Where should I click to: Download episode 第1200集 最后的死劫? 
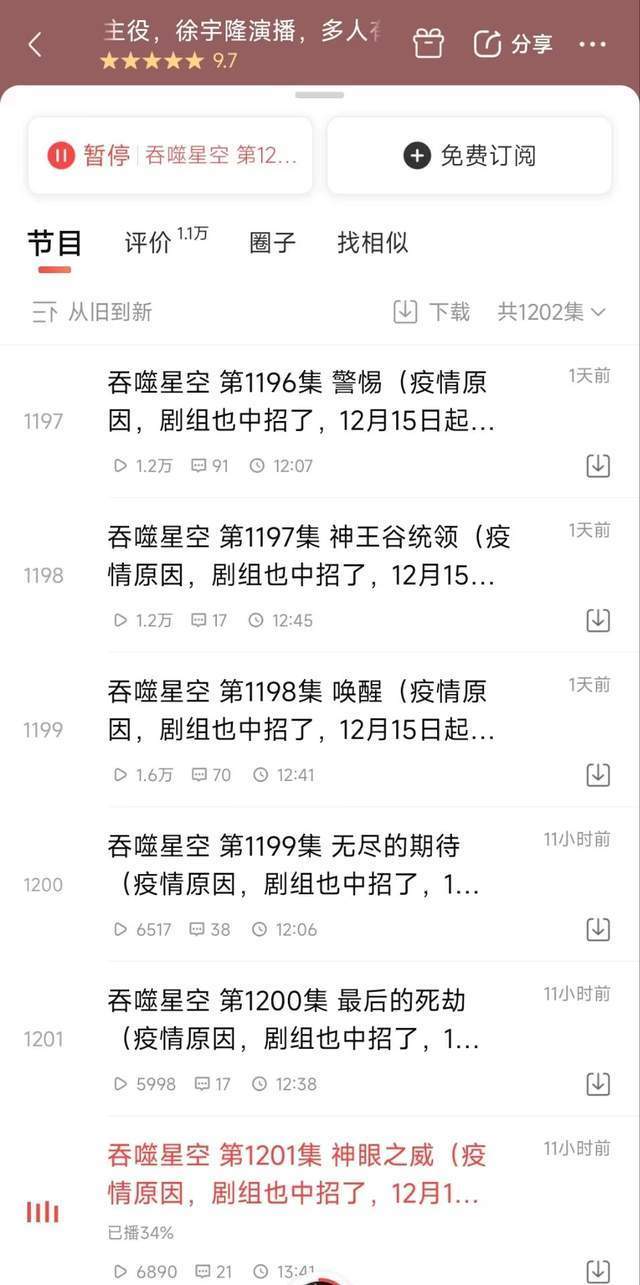coord(597,1084)
